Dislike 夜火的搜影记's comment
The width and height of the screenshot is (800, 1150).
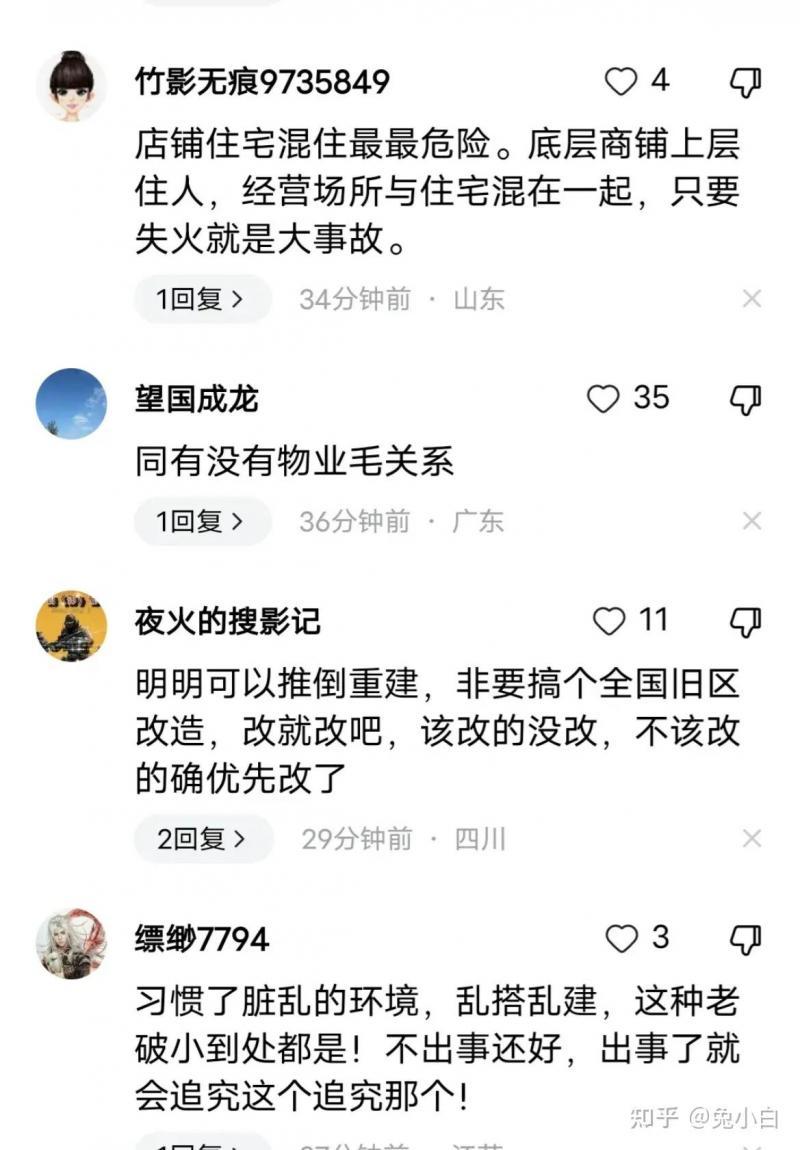tap(746, 622)
